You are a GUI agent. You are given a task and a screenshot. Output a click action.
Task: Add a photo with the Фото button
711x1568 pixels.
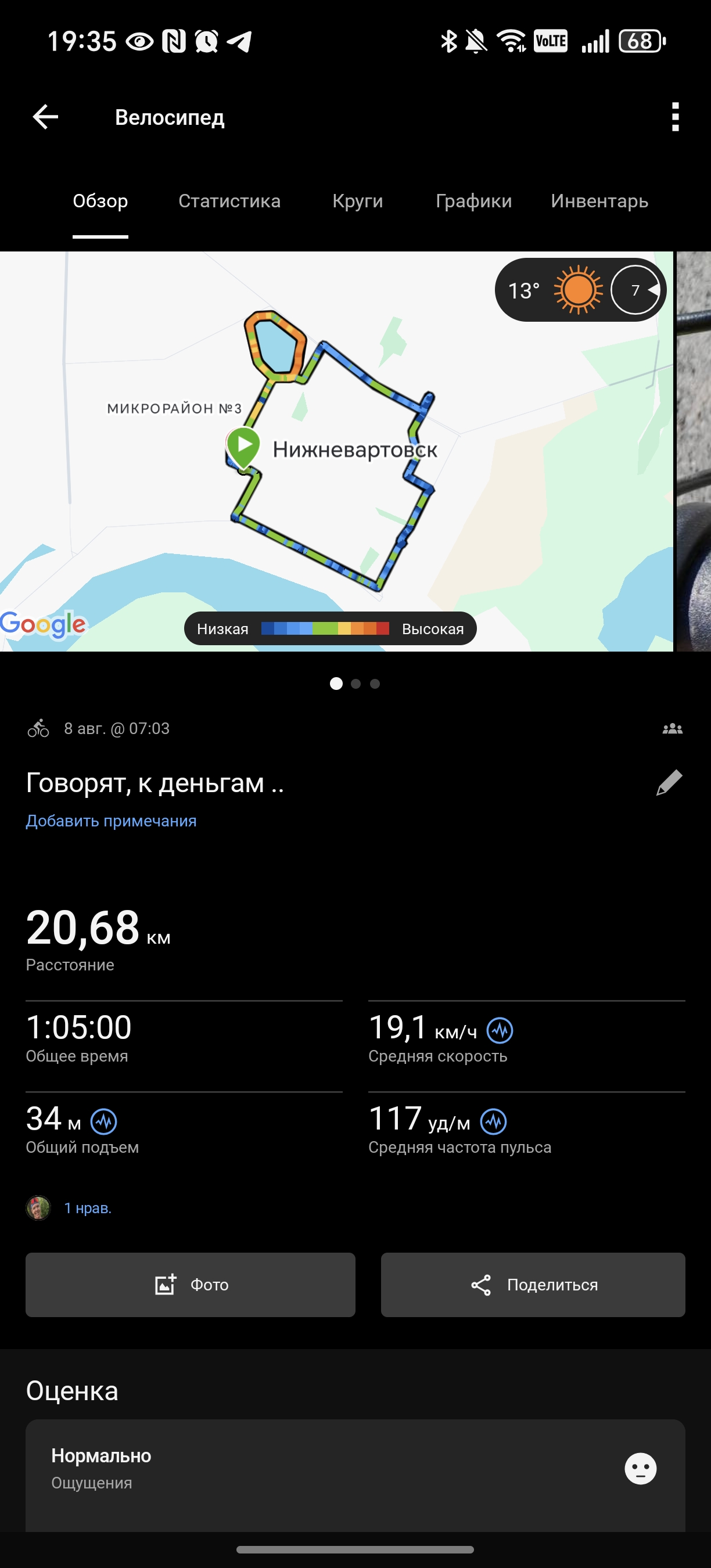tap(191, 1285)
